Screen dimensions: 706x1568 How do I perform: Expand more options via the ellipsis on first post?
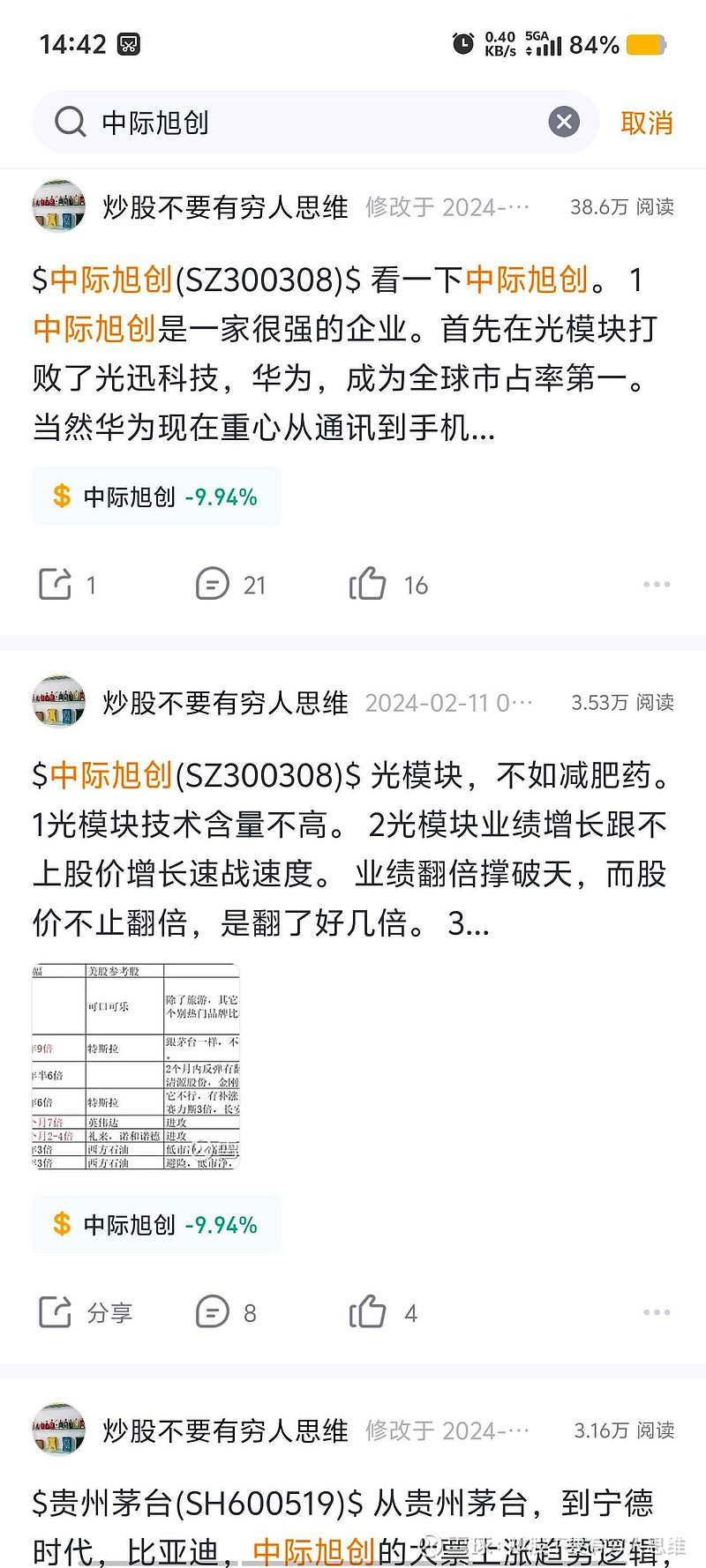coord(657,584)
